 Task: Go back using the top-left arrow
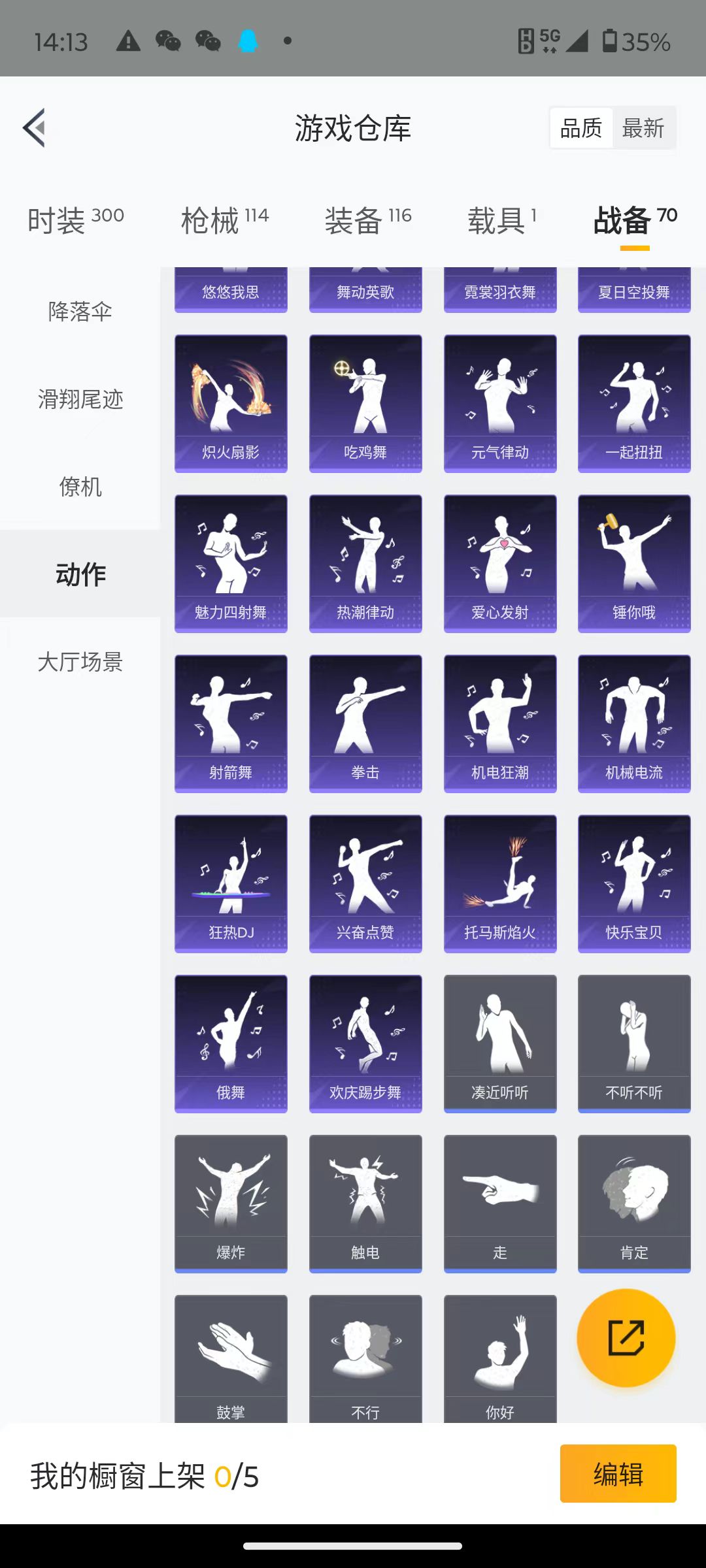pyautogui.click(x=35, y=127)
